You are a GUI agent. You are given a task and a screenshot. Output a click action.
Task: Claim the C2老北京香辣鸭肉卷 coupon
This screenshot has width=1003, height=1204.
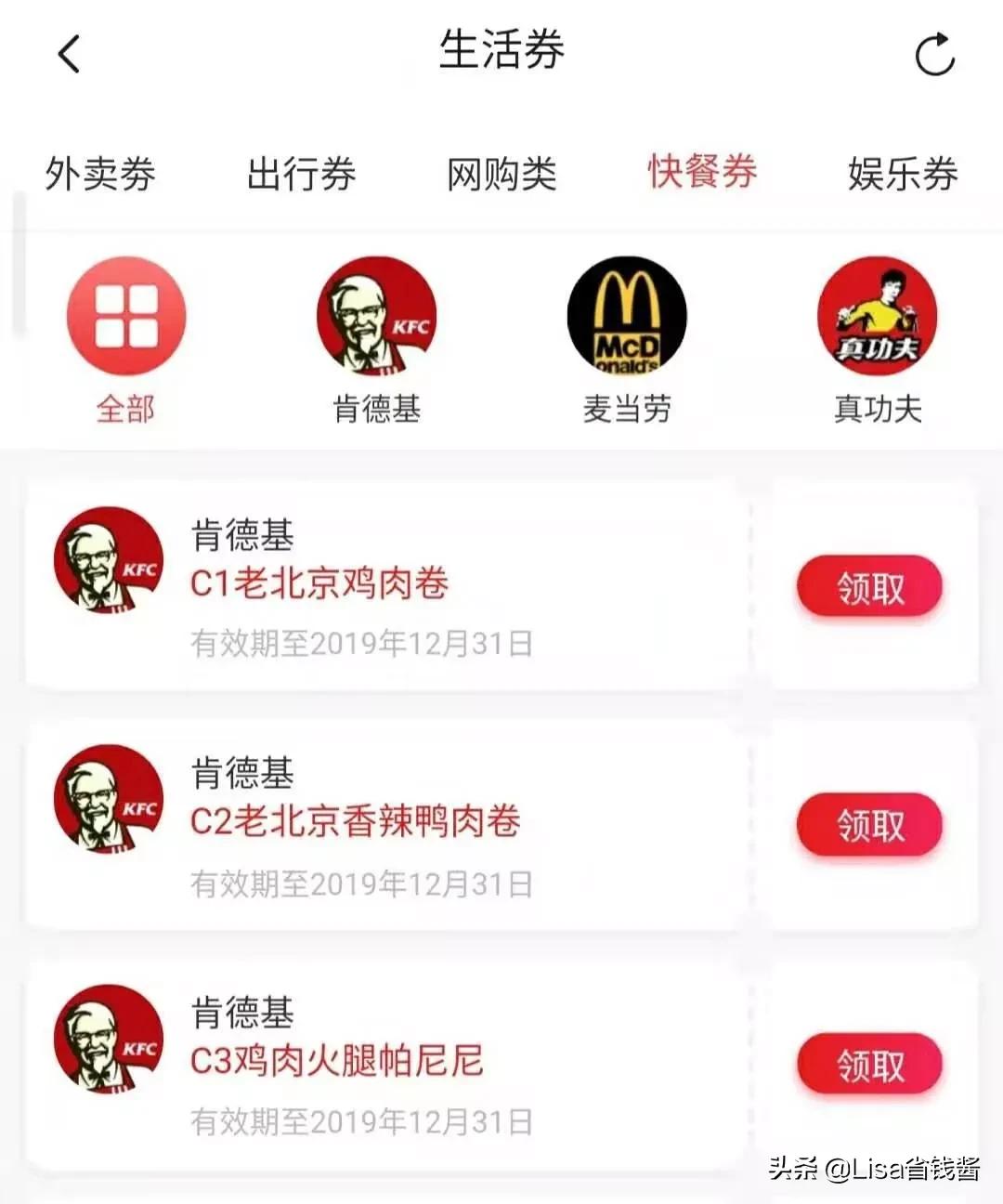coord(868,825)
